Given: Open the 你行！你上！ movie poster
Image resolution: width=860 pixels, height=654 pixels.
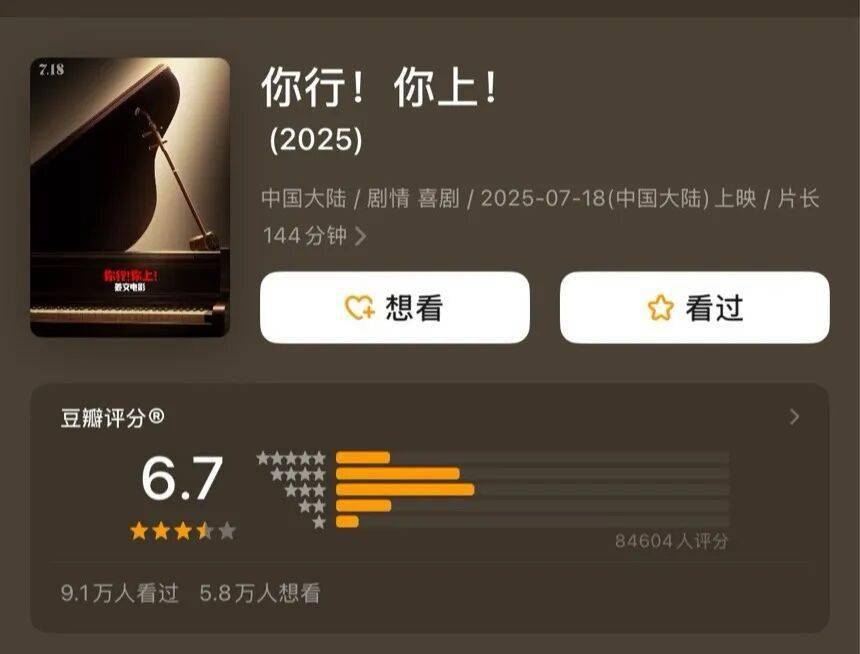Looking at the screenshot, I should [130, 198].
